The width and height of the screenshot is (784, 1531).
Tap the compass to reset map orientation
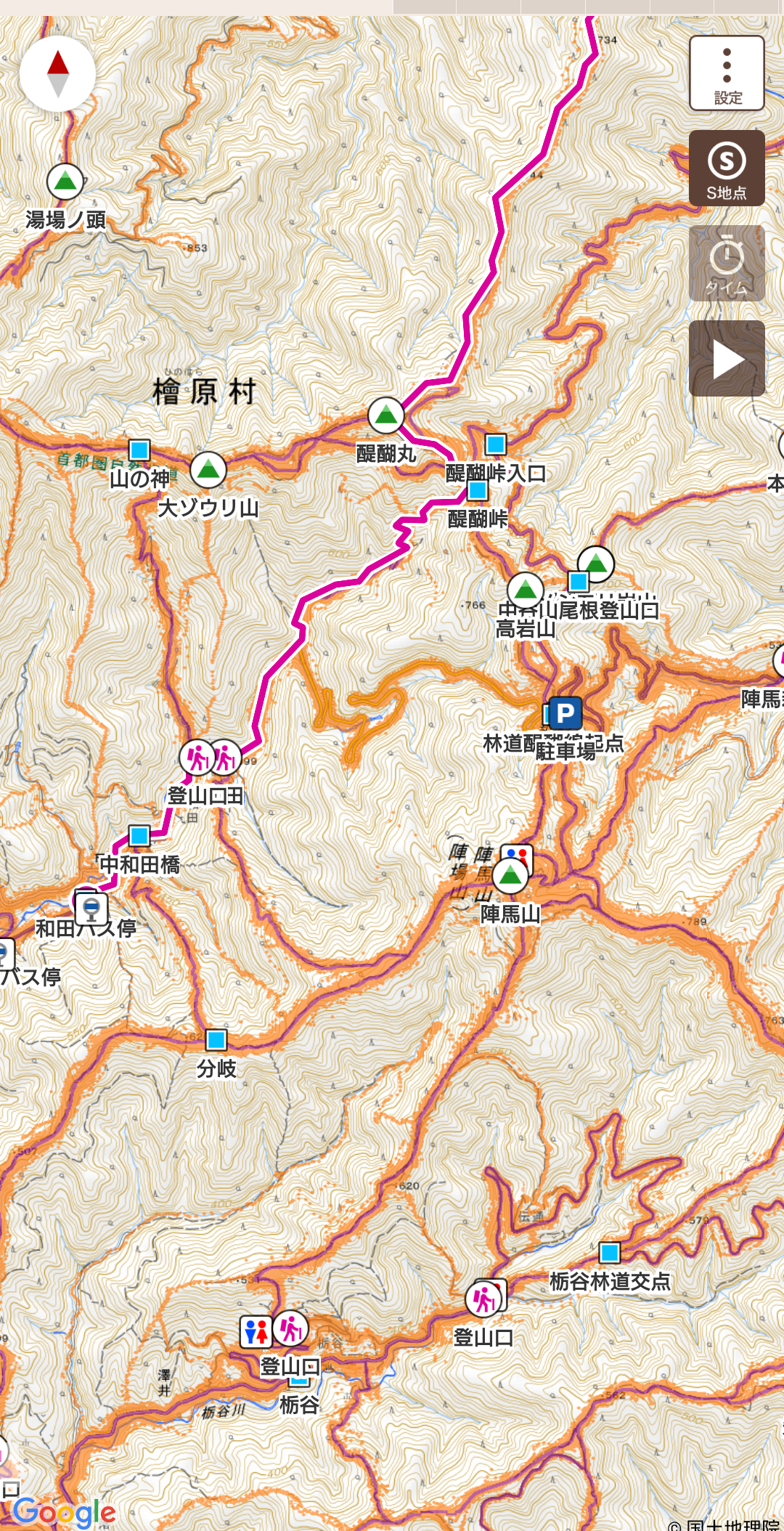point(57,73)
